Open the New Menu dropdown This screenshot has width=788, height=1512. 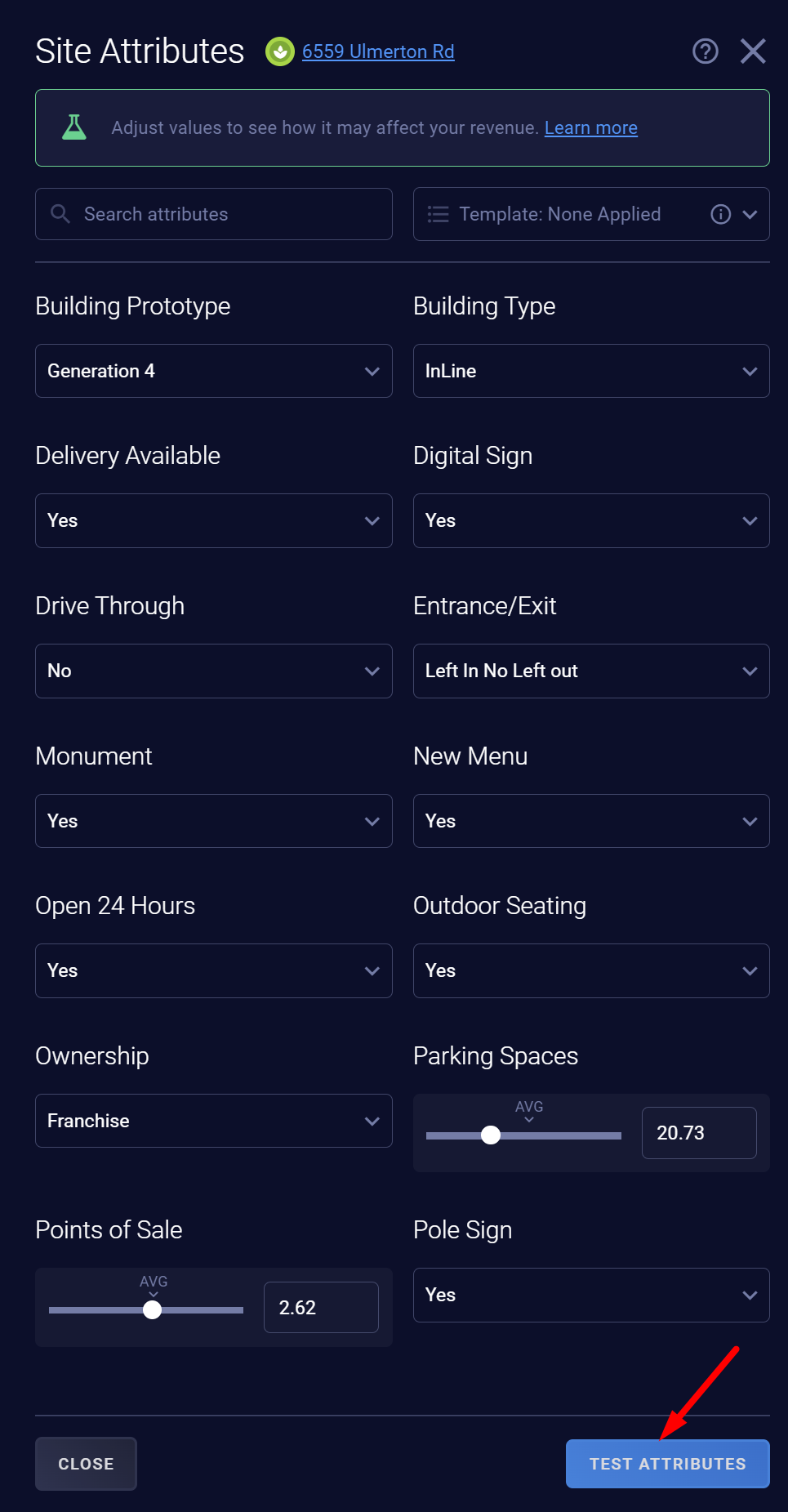(591, 821)
